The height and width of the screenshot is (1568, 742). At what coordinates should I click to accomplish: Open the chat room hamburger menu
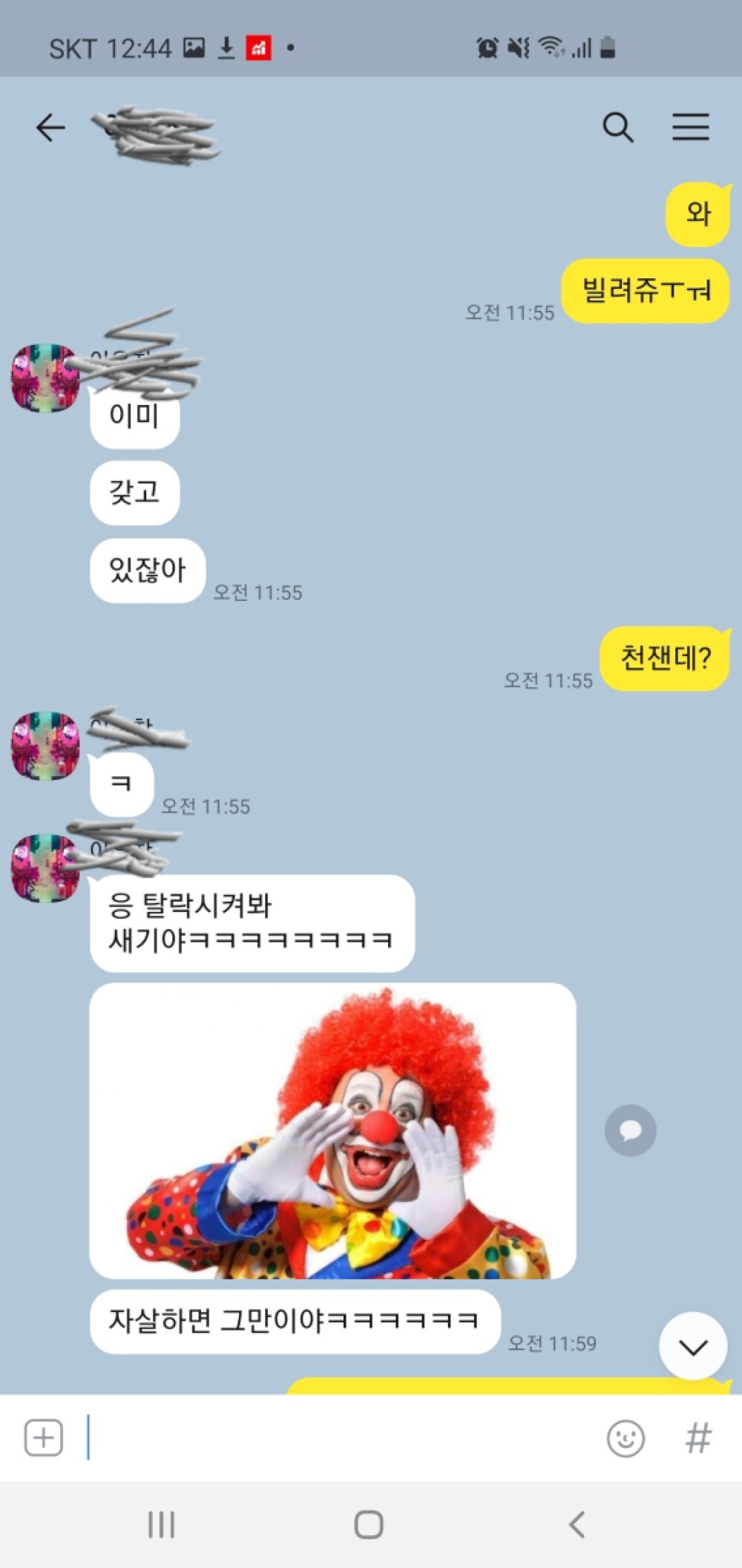click(691, 128)
